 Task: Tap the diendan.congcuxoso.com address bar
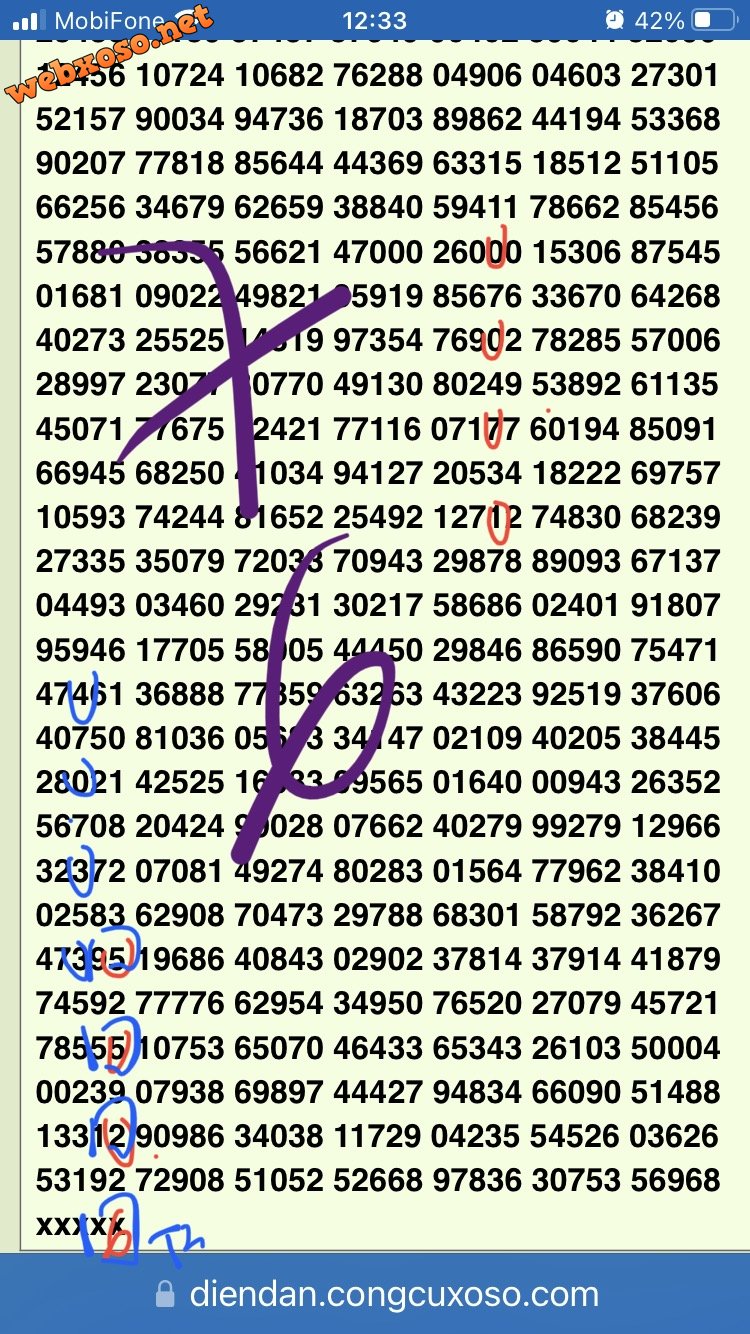click(x=393, y=1294)
